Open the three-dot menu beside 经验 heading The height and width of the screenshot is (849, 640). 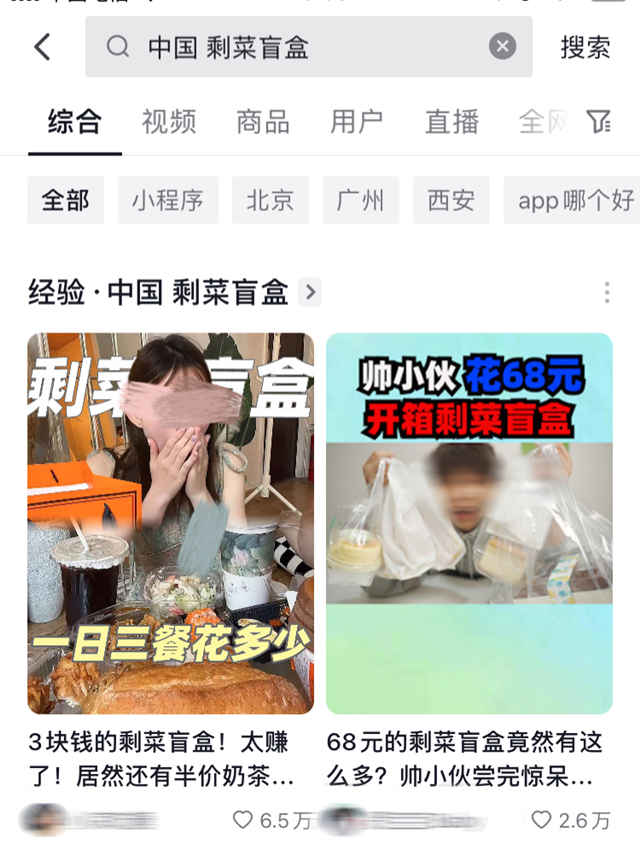606,293
